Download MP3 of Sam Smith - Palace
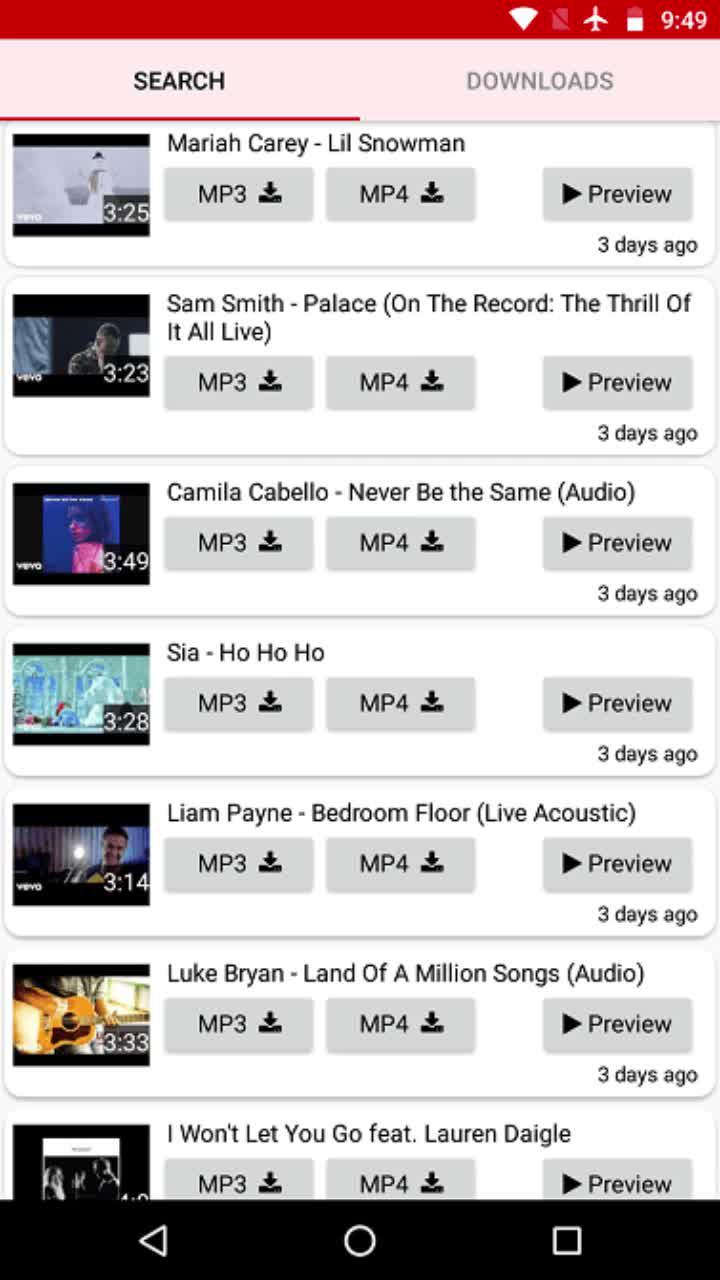This screenshot has height=1280, width=720. click(239, 382)
